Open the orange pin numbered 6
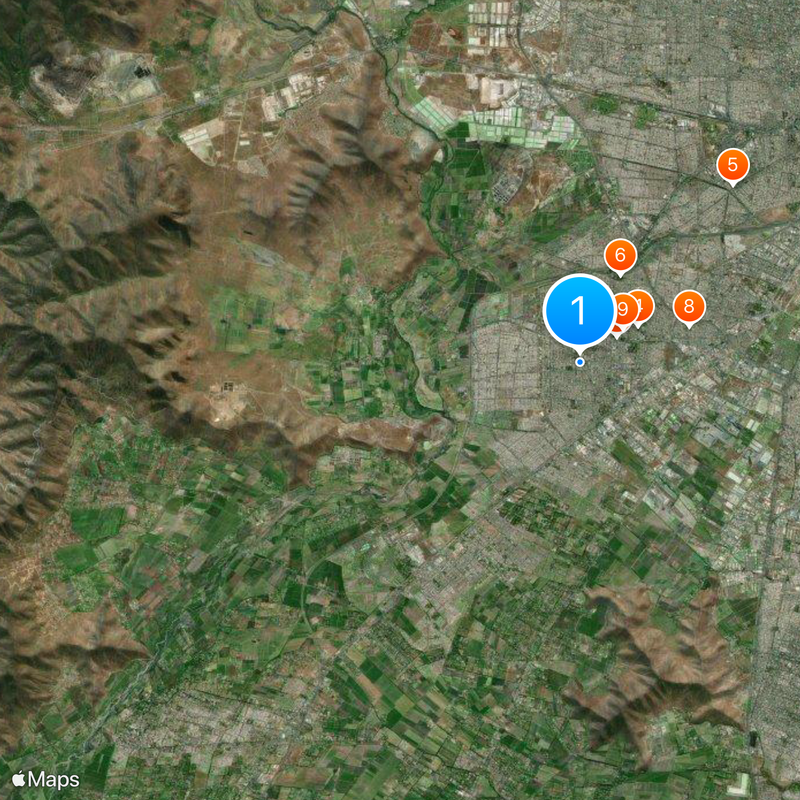Image resolution: width=800 pixels, height=800 pixels. 620,255
